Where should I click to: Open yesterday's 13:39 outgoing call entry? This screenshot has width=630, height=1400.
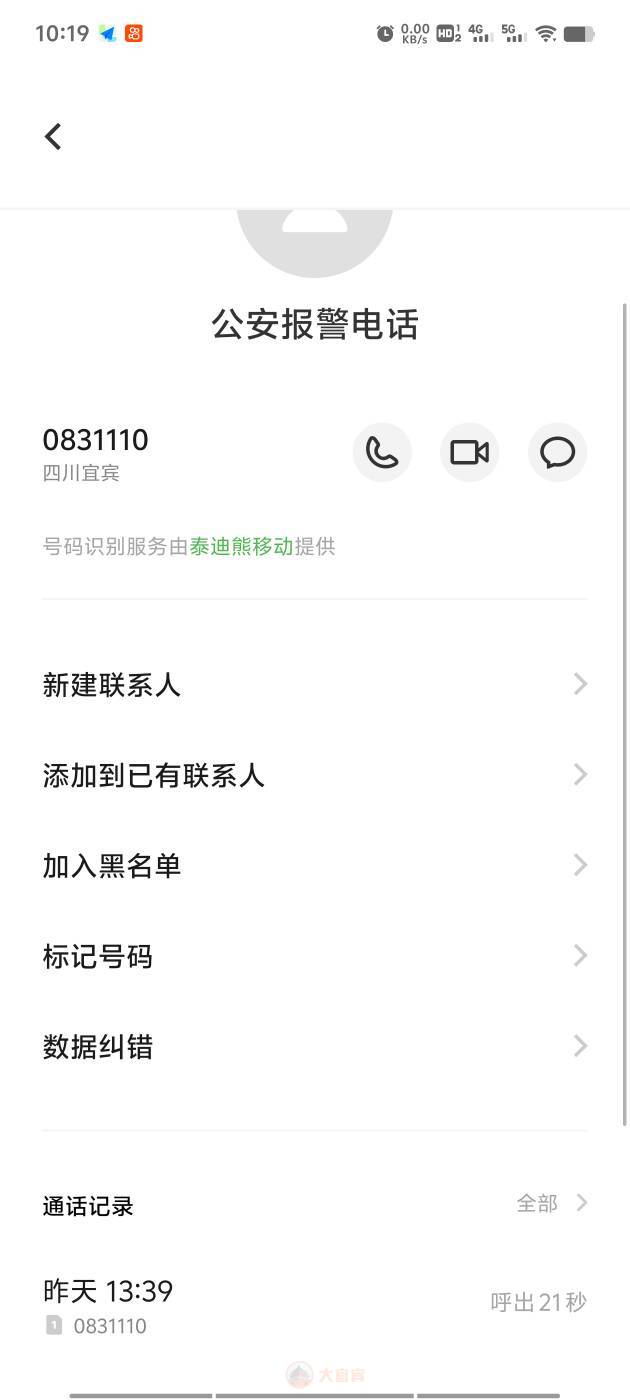(x=315, y=1305)
